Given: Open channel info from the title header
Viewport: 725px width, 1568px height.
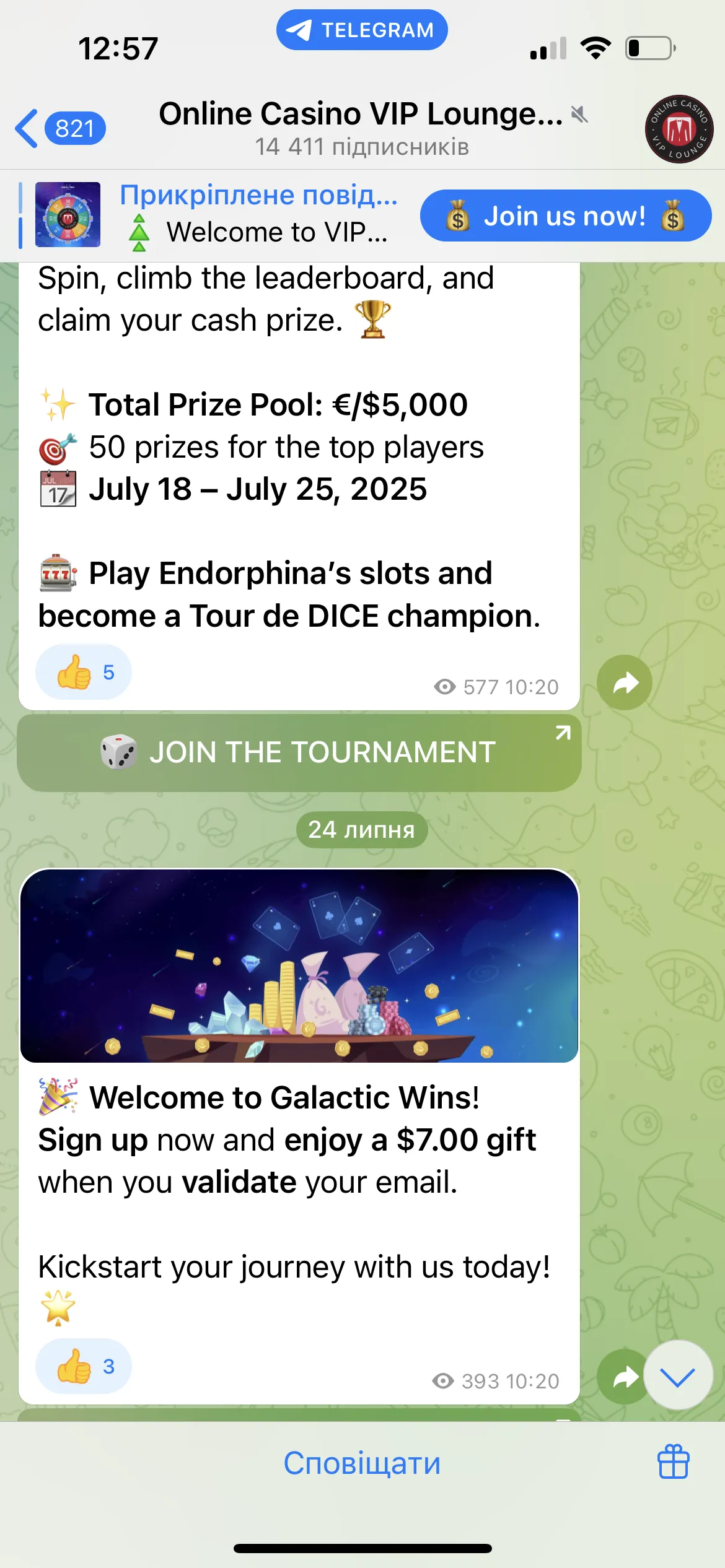Looking at the screenshot, I should [x=361, y=128].
